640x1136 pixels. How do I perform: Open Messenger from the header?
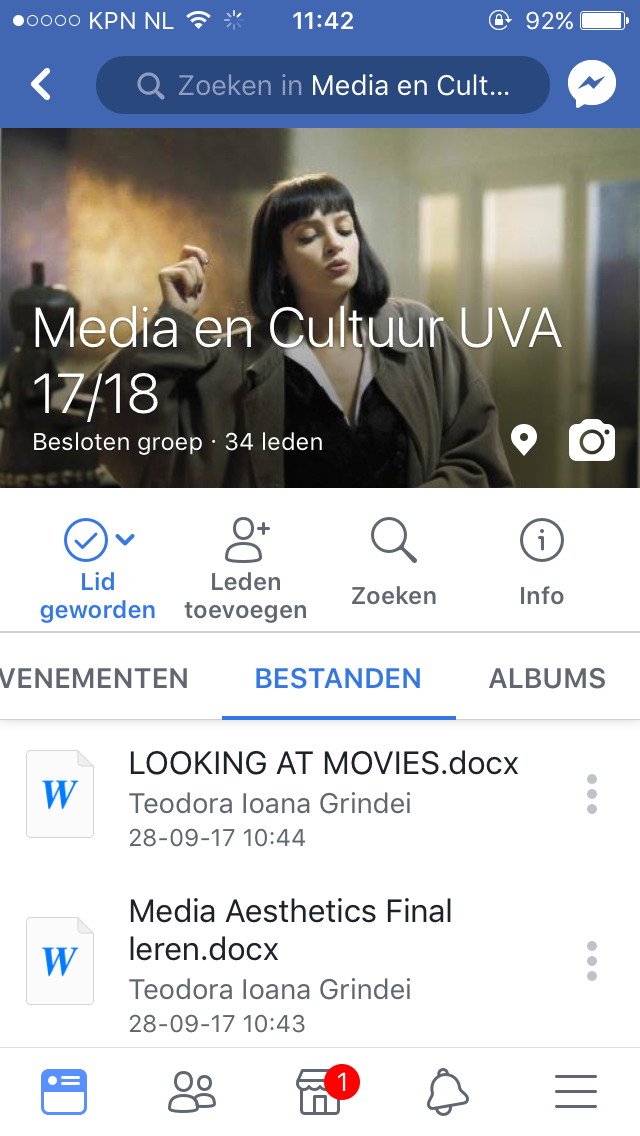(x=592, y=85)
